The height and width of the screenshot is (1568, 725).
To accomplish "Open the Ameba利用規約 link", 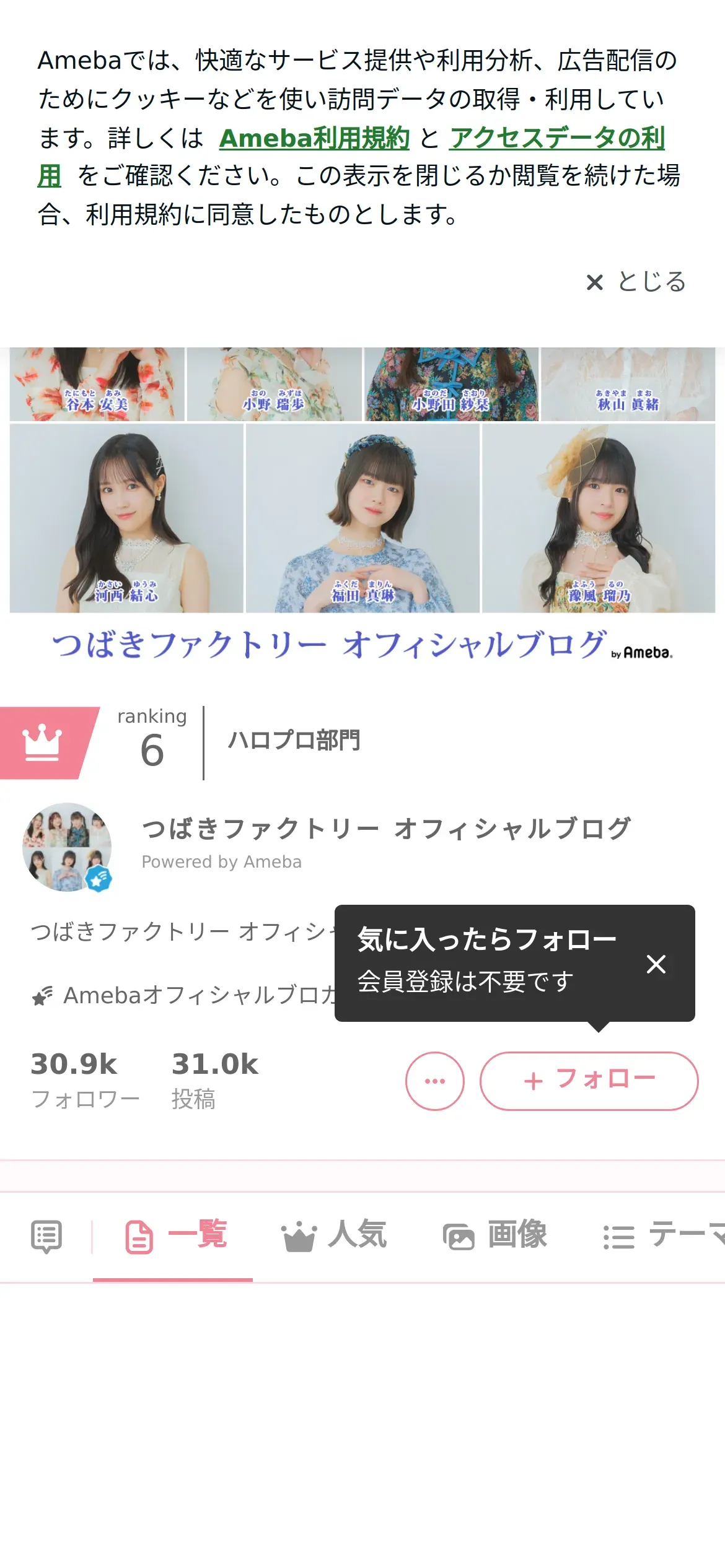I will (x=314, y=138).
